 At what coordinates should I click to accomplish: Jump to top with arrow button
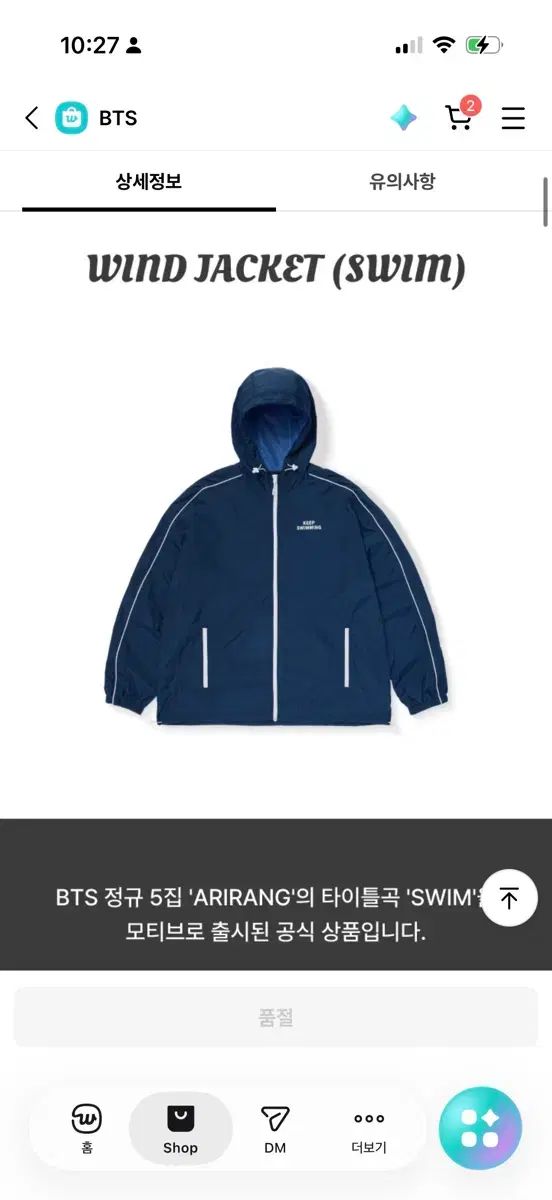click(x=509, y=898)
